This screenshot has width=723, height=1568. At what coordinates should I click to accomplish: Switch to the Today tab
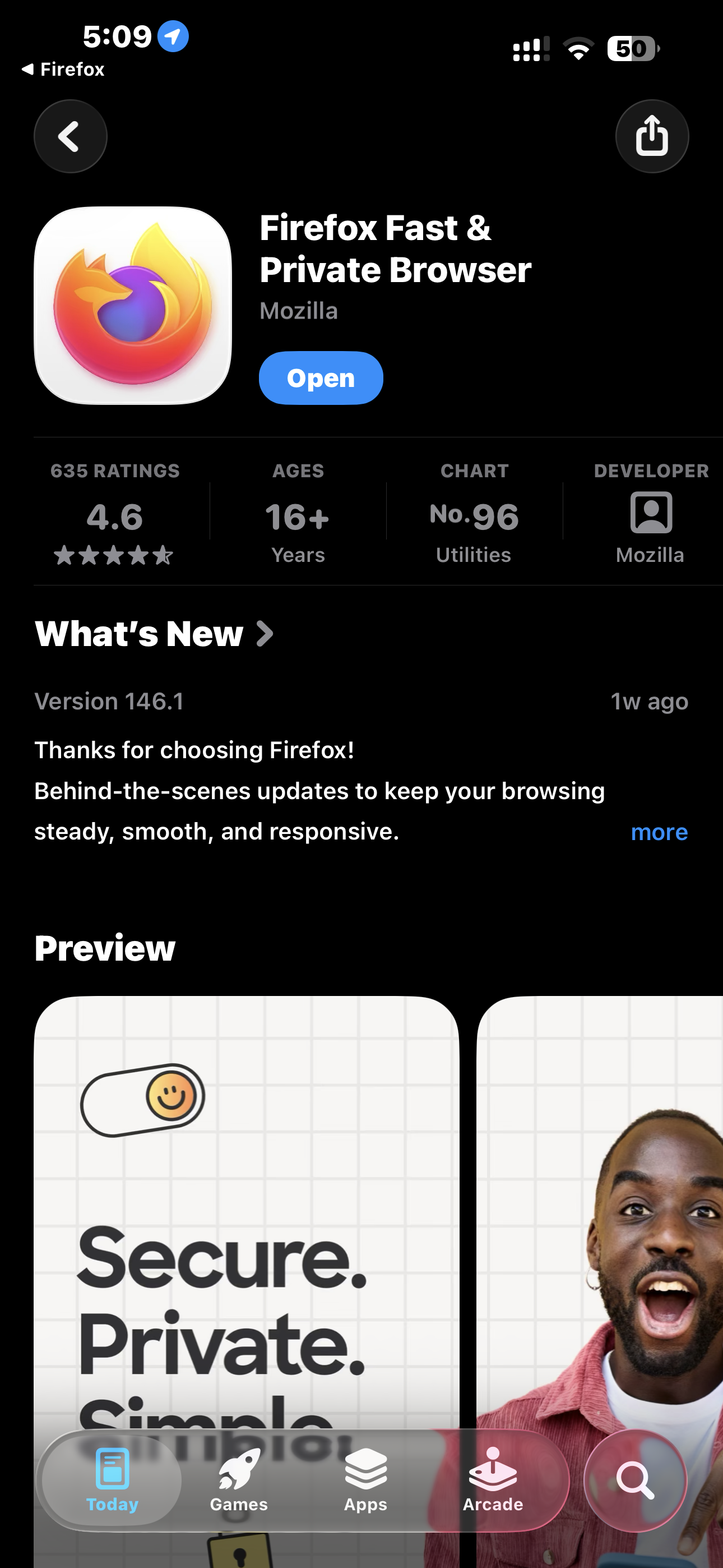[x=112, y=1481]
